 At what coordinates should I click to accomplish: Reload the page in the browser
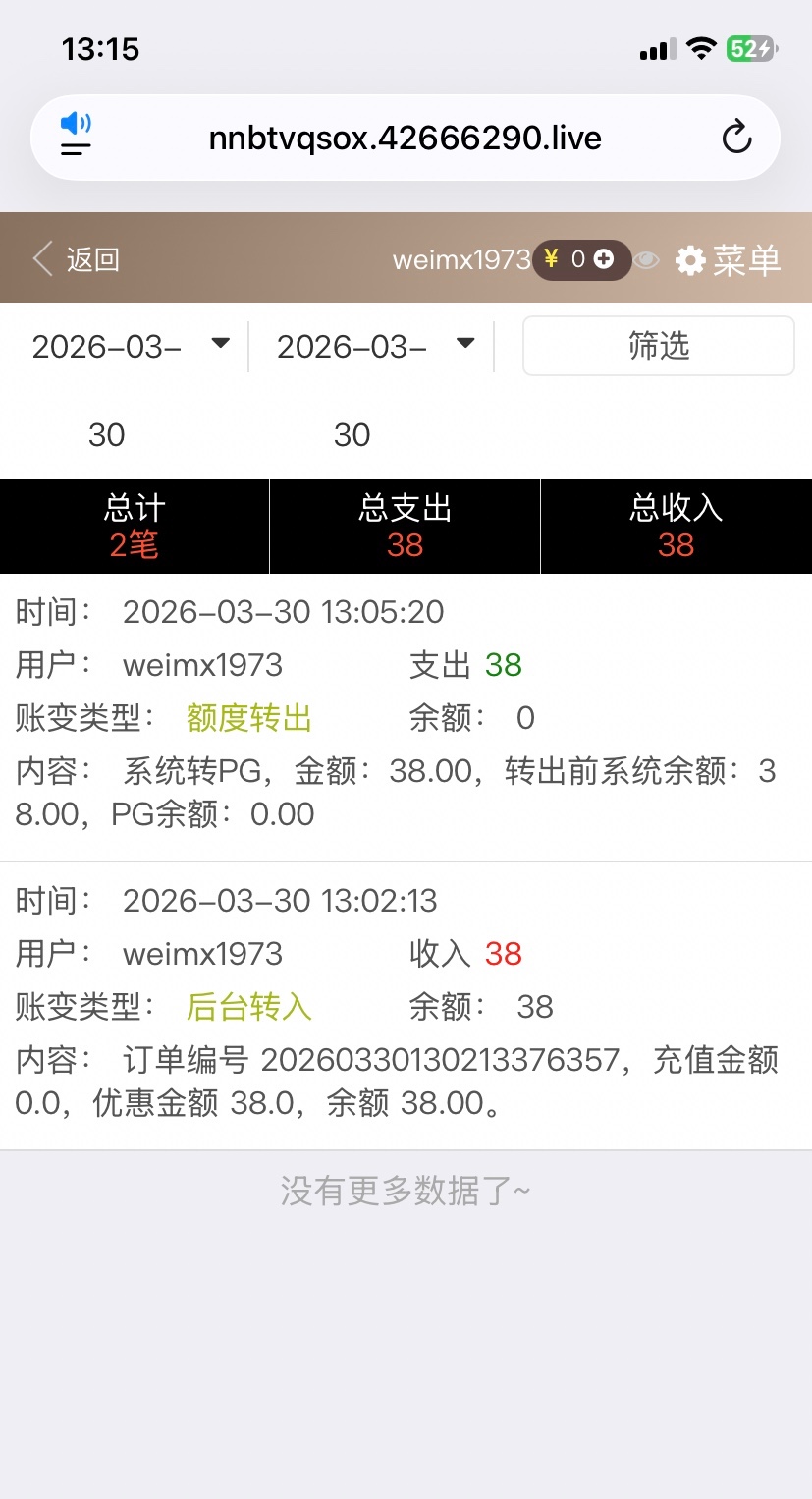point(736,139)
